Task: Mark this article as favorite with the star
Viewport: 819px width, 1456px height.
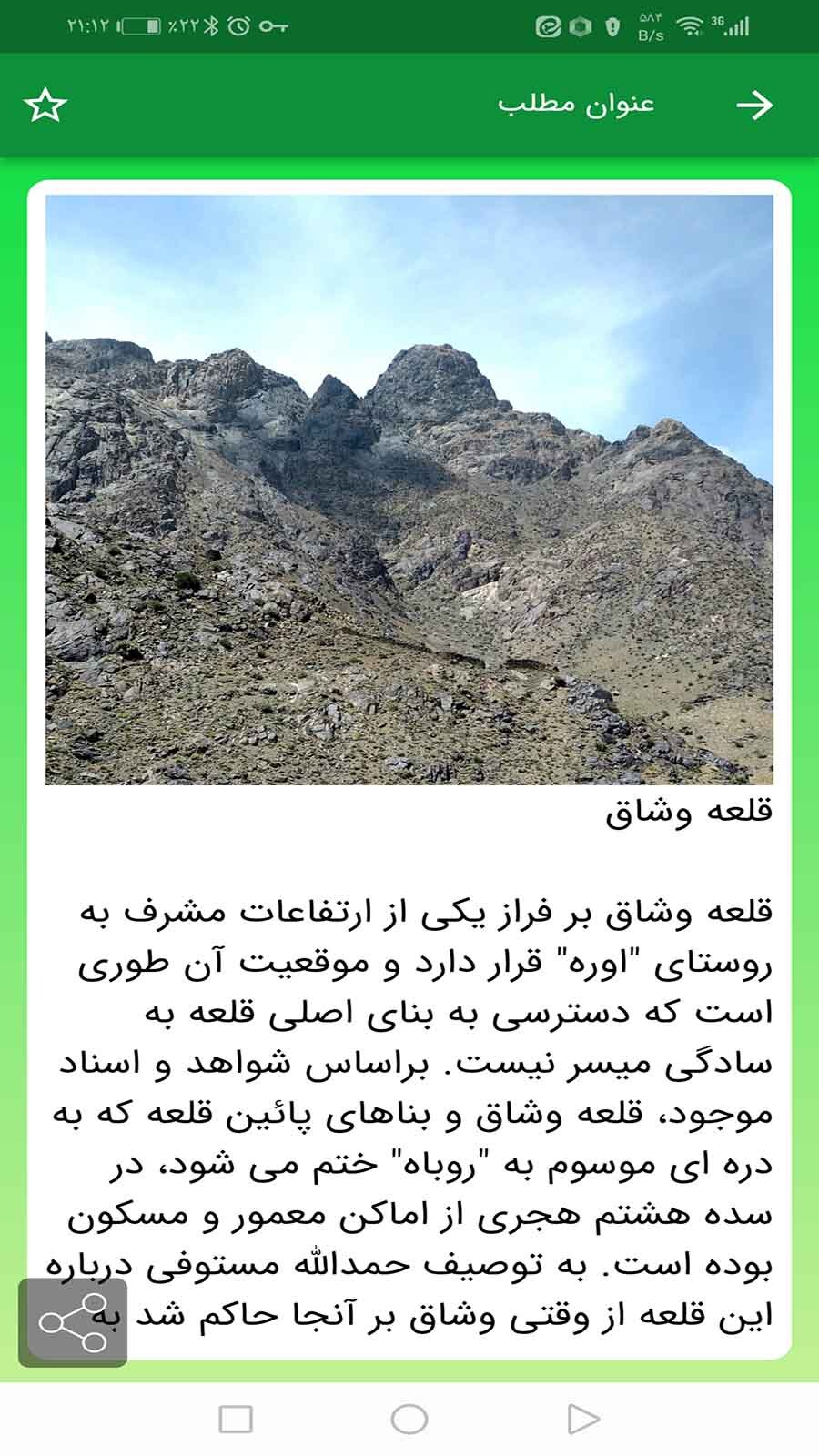Action: pos(45,106)
